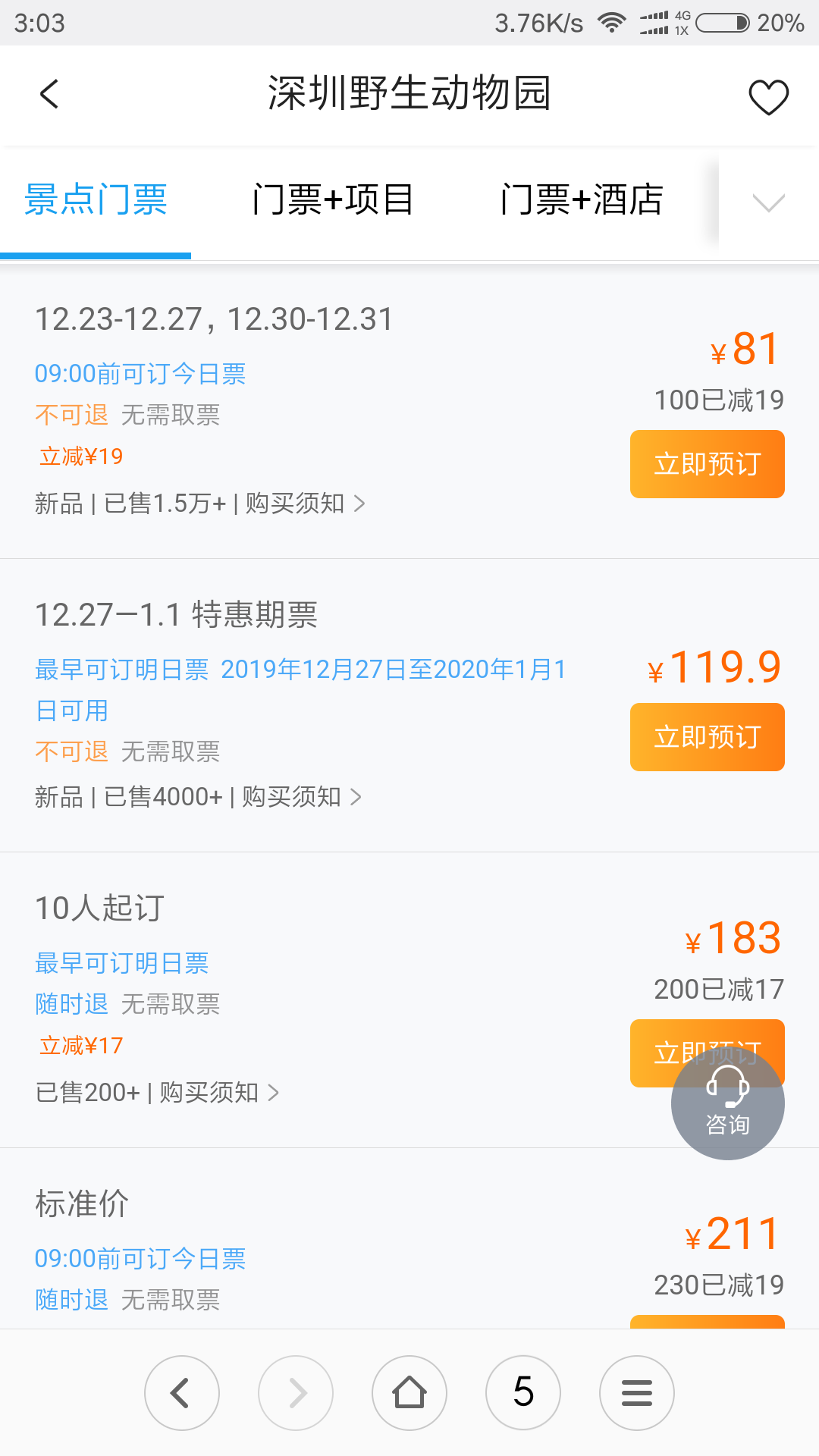The height and width of the screenshot is (1456, 819).
Task: Book the ¥81 ticket with 立即预订
Action: (x=707, y=464)
